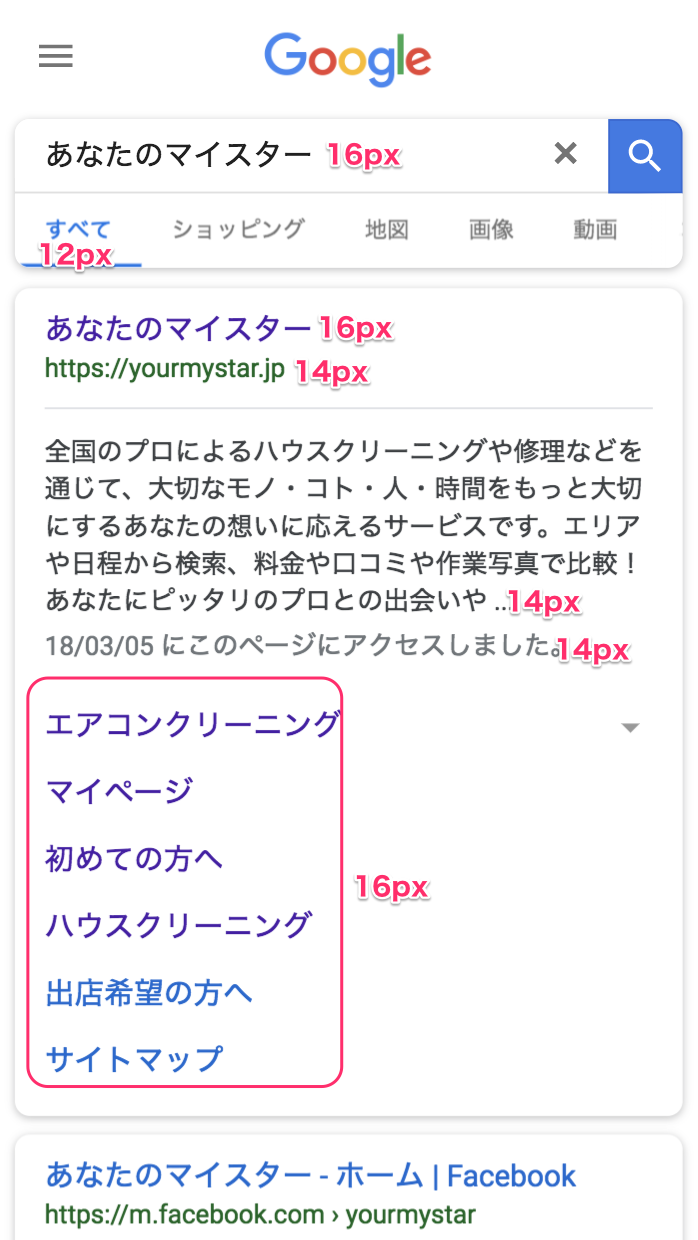698x1240 pixels.
Task: Open the マイページ sitelink
Action: (x=119, y=791)
